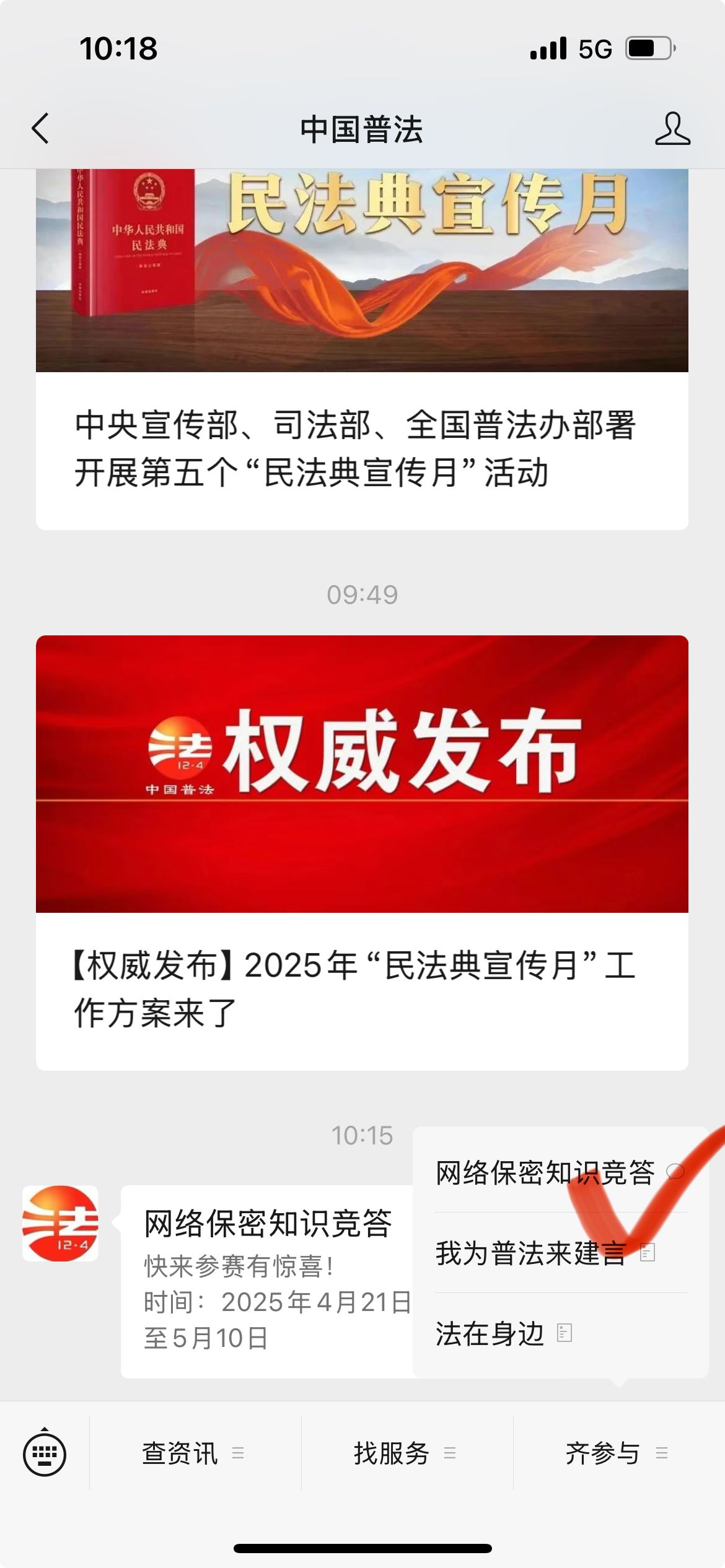Go back from 中国普法 chat
Screen dimensions: 725x1568
[41, 129]
